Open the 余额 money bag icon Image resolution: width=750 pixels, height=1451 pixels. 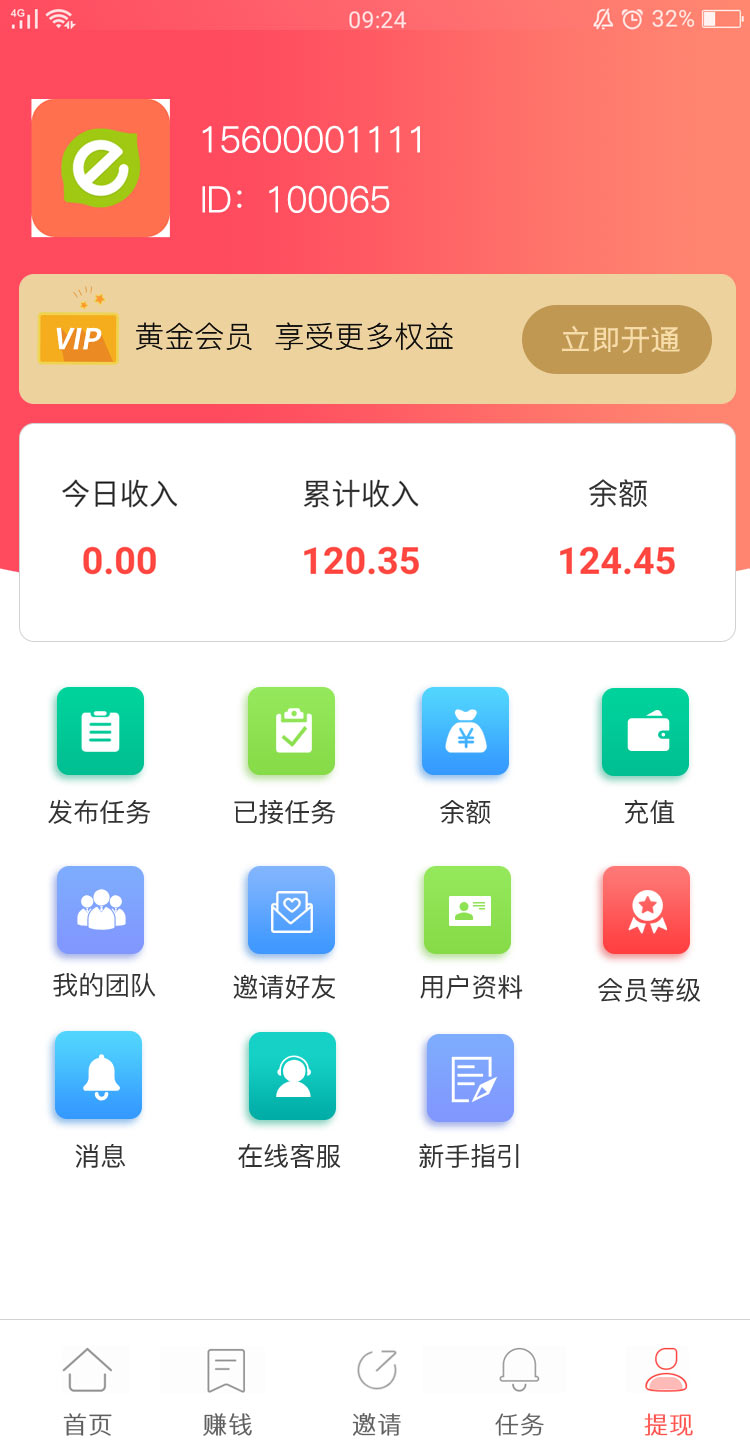465,731
